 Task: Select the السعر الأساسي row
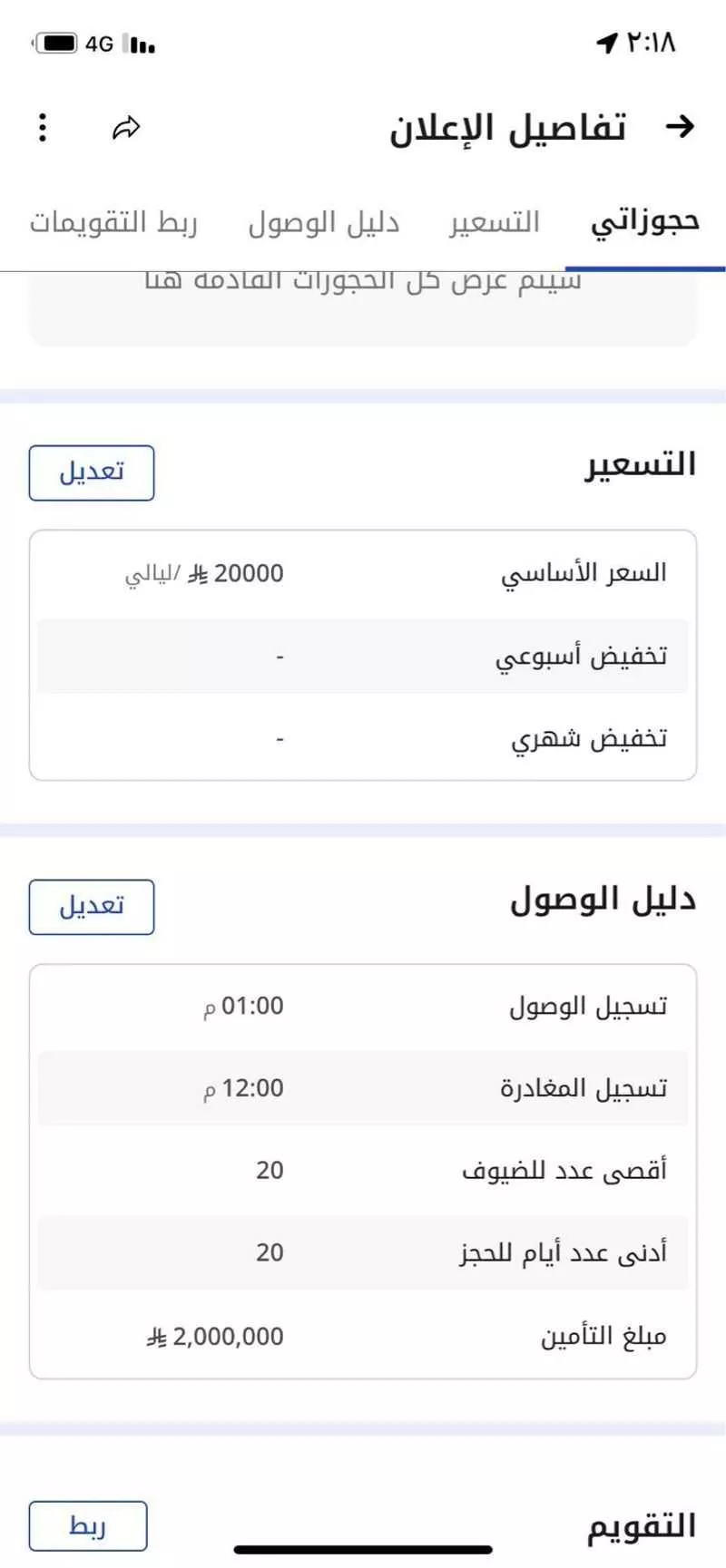363,572
